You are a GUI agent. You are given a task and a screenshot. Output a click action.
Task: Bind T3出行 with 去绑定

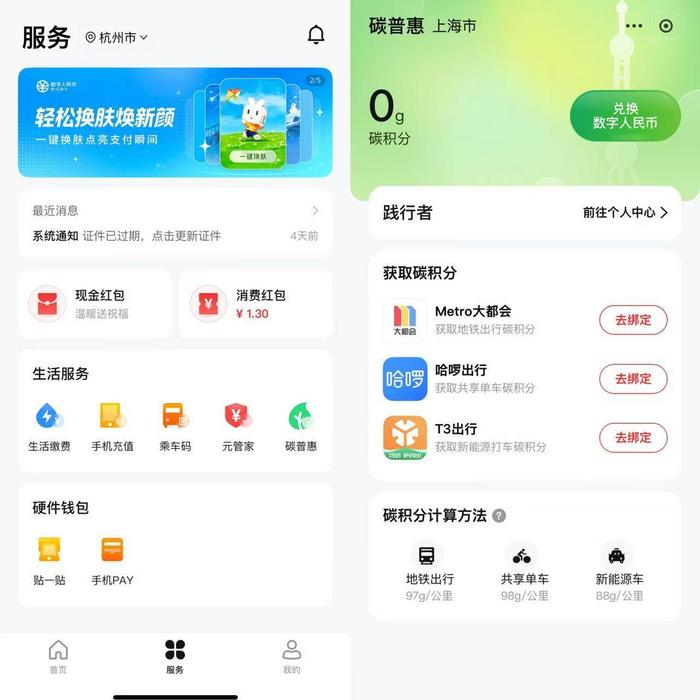[632, 437]
